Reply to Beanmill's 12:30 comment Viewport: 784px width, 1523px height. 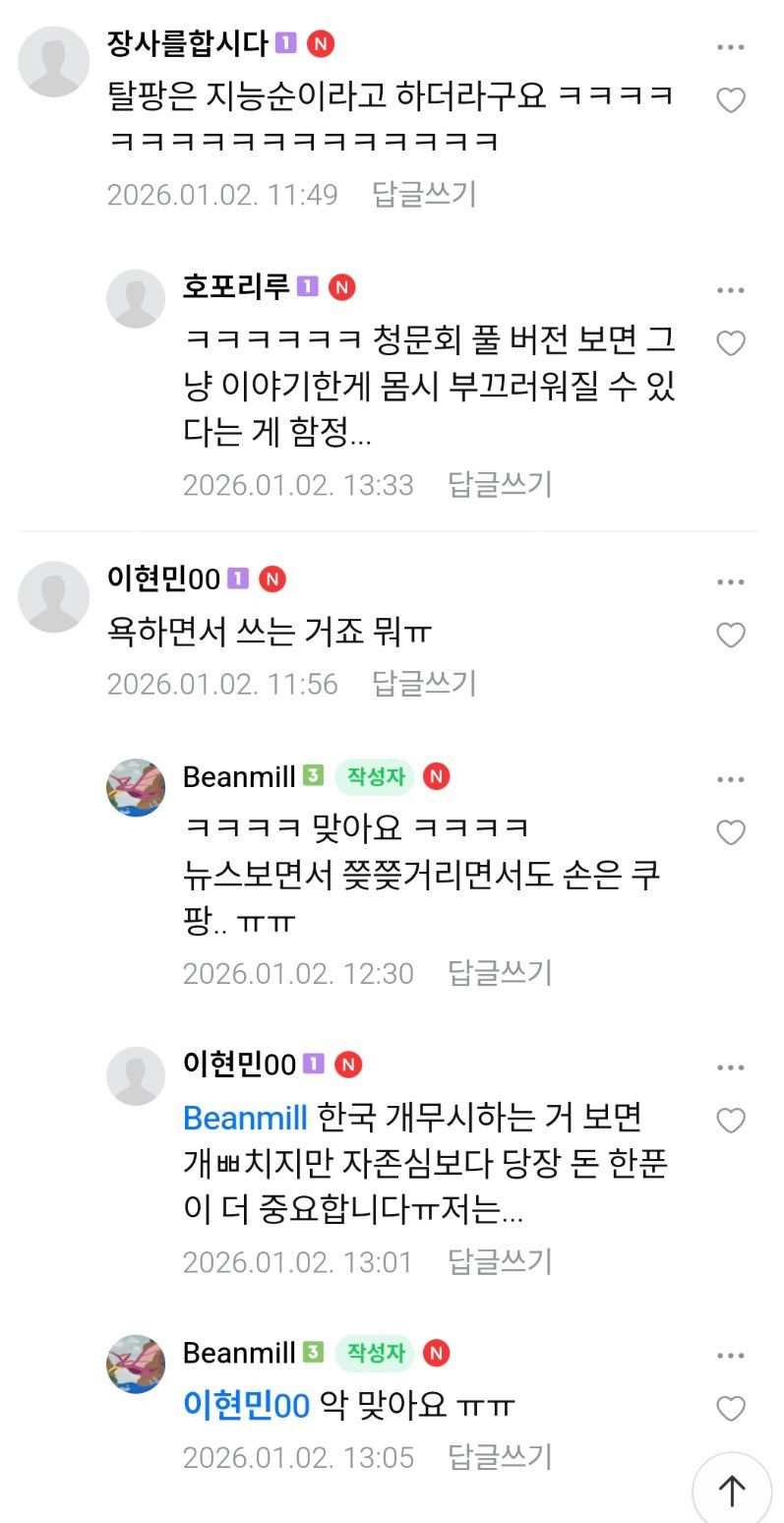[500, 973]
